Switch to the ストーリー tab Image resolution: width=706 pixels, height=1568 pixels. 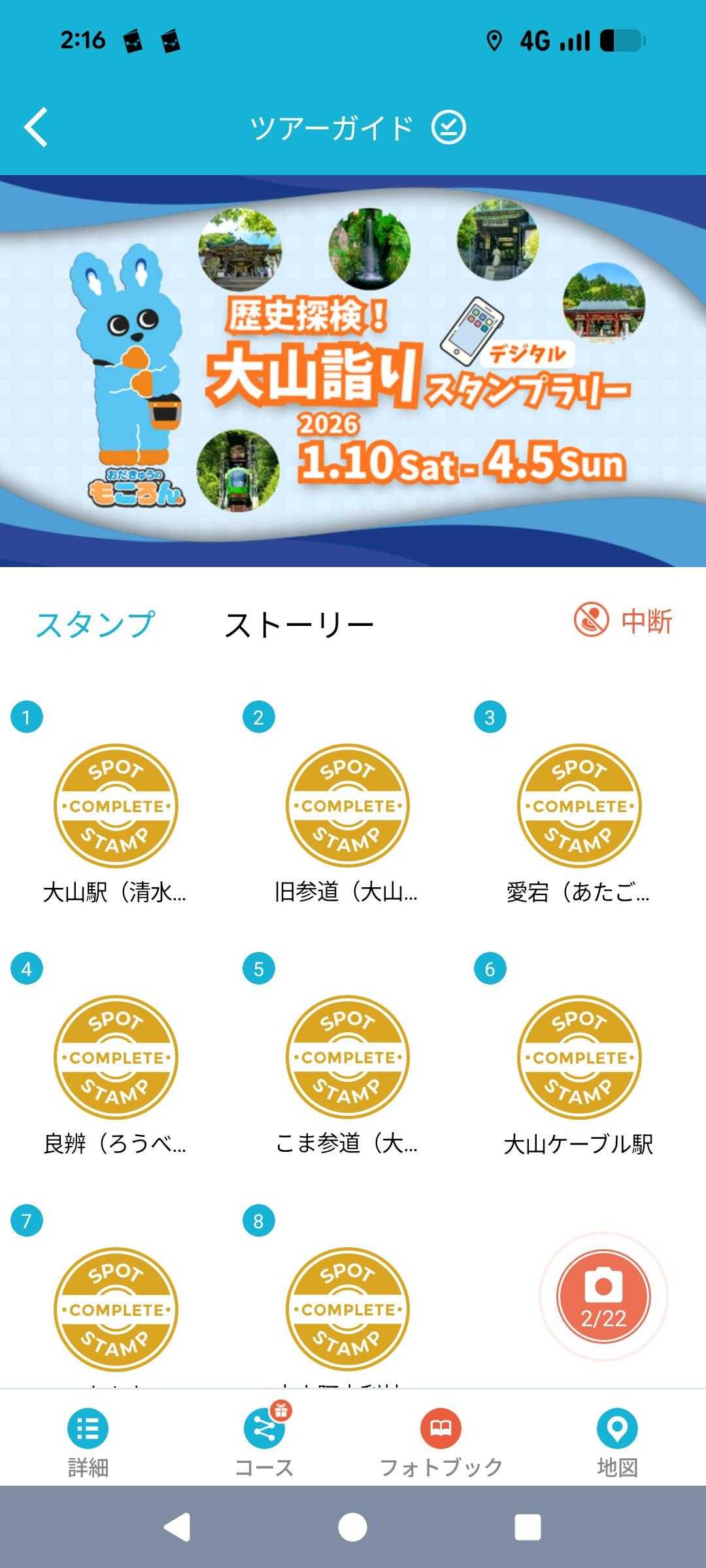299,625
